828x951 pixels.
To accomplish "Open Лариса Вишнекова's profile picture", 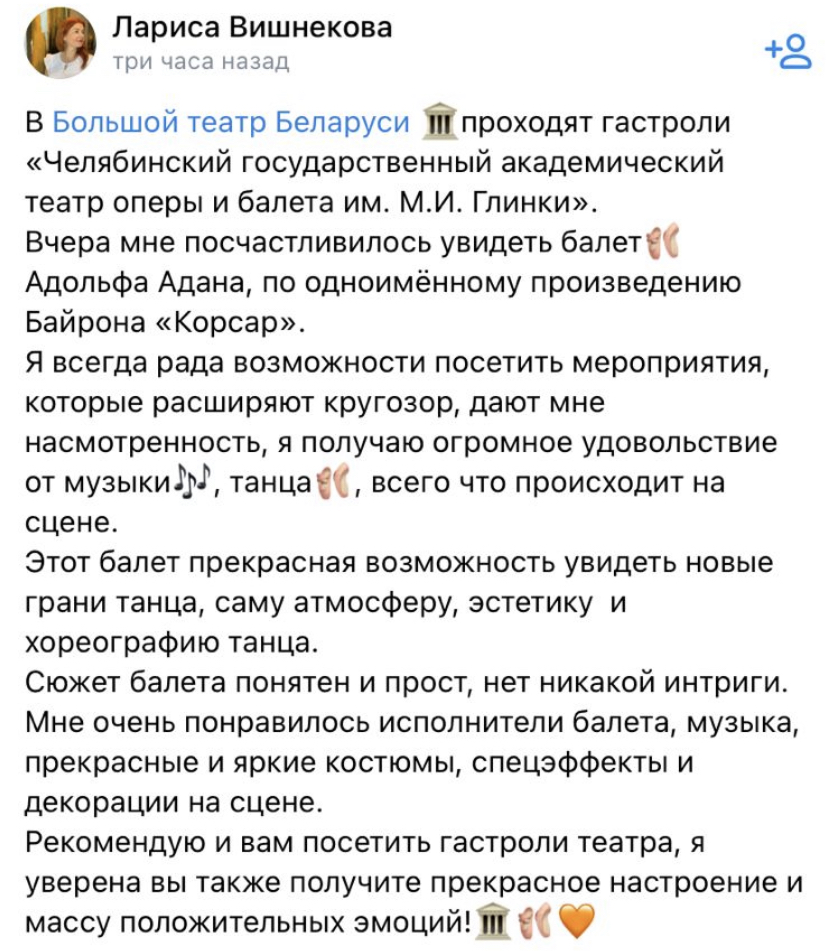I will tap(69, 47).
